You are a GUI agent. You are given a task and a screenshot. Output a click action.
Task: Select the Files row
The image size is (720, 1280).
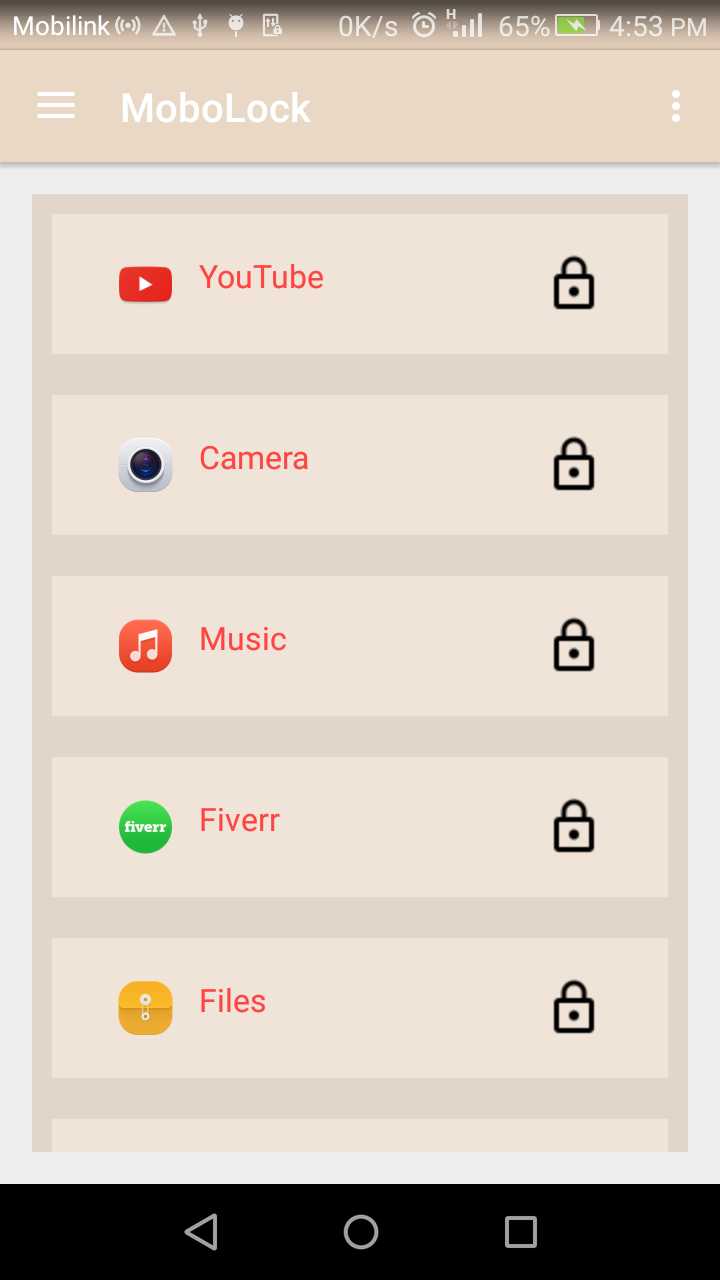300,1007
